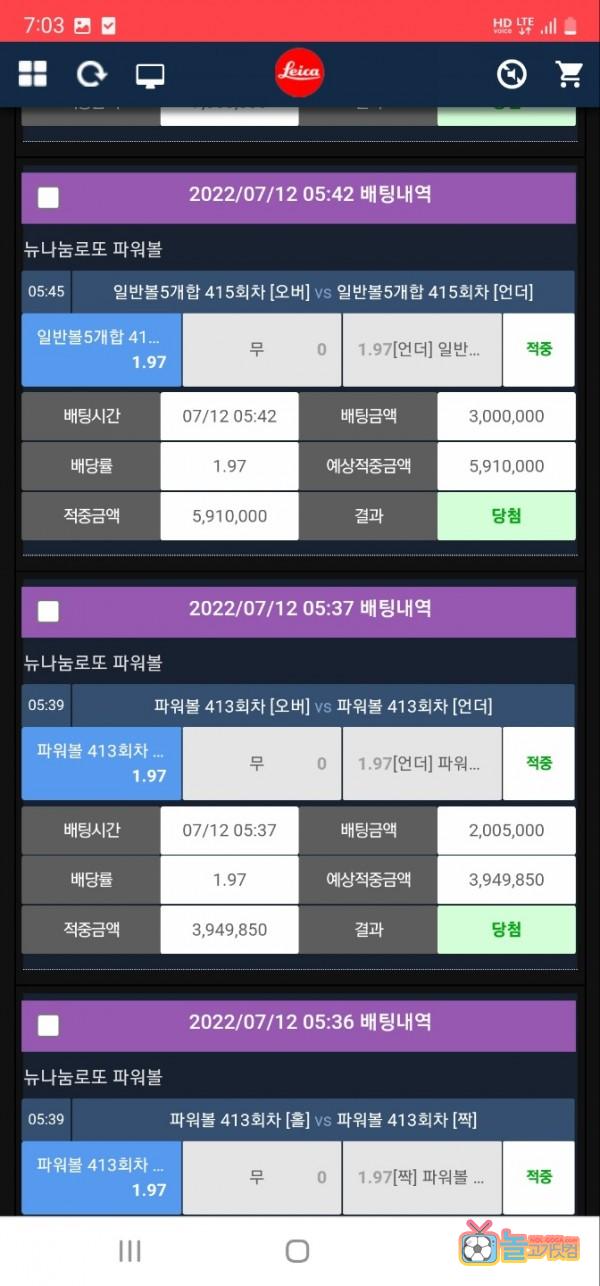Screen dimensions: 600x1286
Task: Open the shopping cart
Action: point(569,74)
